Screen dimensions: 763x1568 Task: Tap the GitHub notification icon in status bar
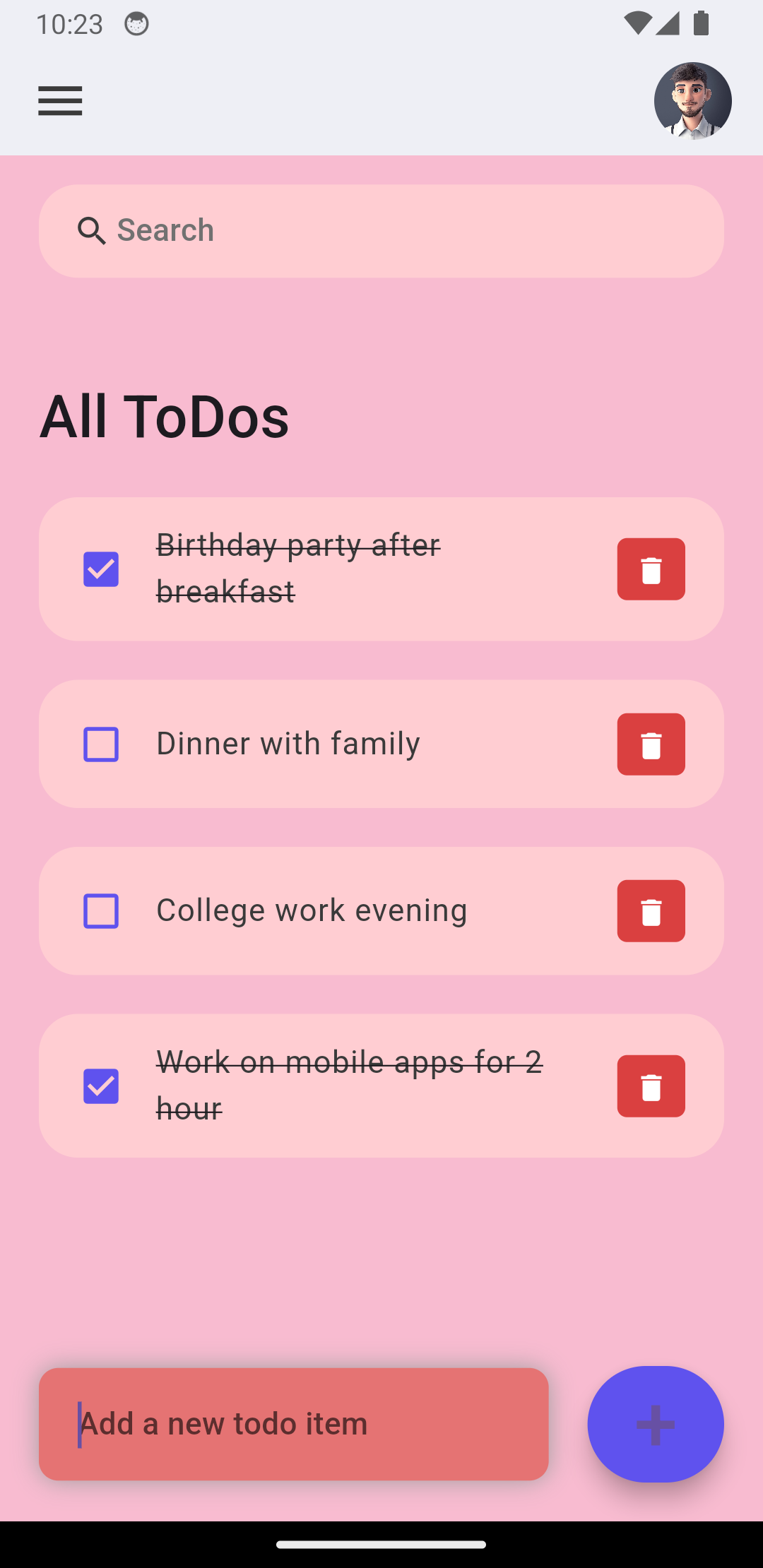tap(135, 23)
